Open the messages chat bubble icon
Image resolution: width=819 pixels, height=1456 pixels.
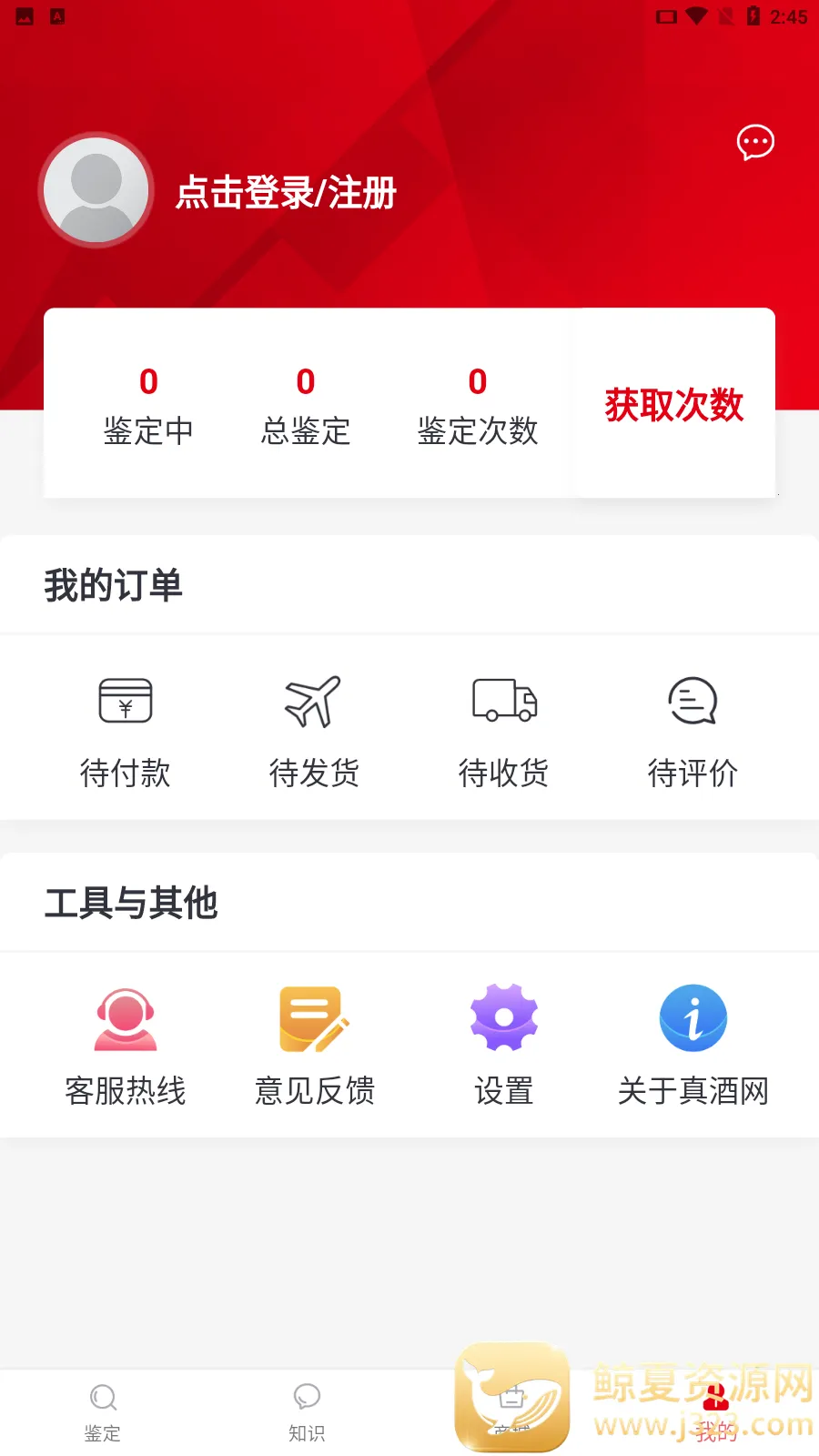[x=755, y=142]
